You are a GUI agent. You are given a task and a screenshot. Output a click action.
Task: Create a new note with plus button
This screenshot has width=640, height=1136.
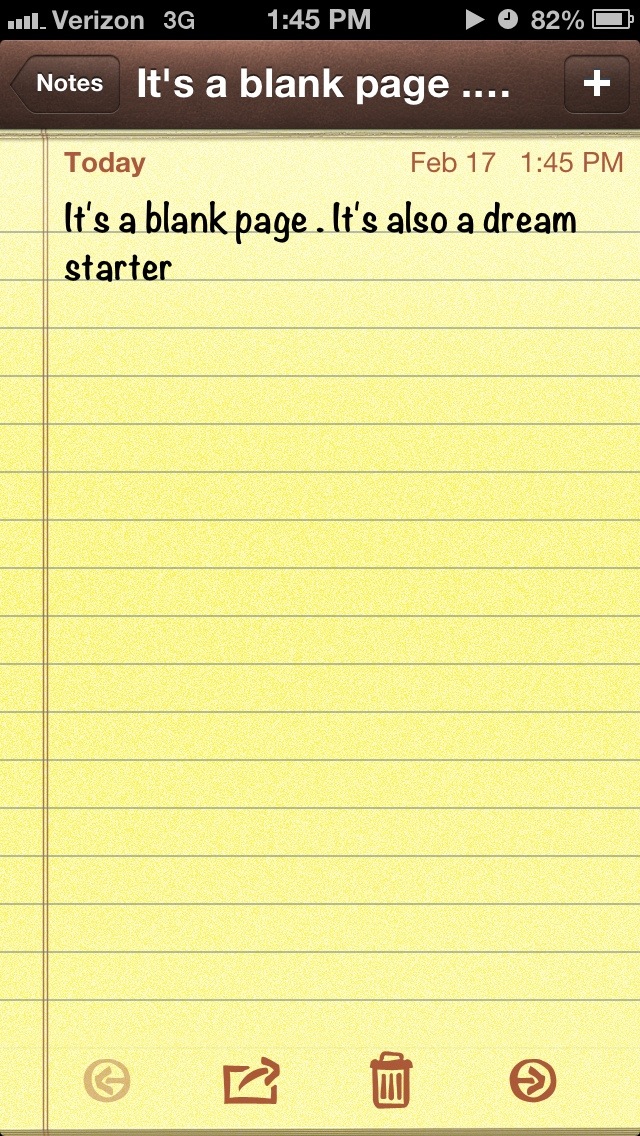pos(597,84)
